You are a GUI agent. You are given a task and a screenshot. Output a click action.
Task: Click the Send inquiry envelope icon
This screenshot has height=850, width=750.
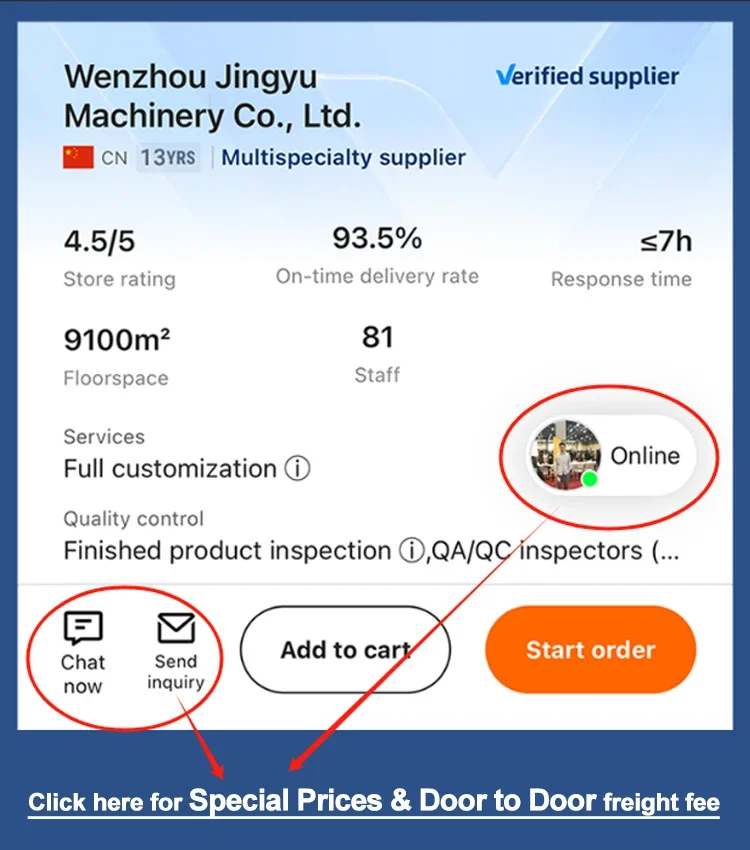coord(176,628)
